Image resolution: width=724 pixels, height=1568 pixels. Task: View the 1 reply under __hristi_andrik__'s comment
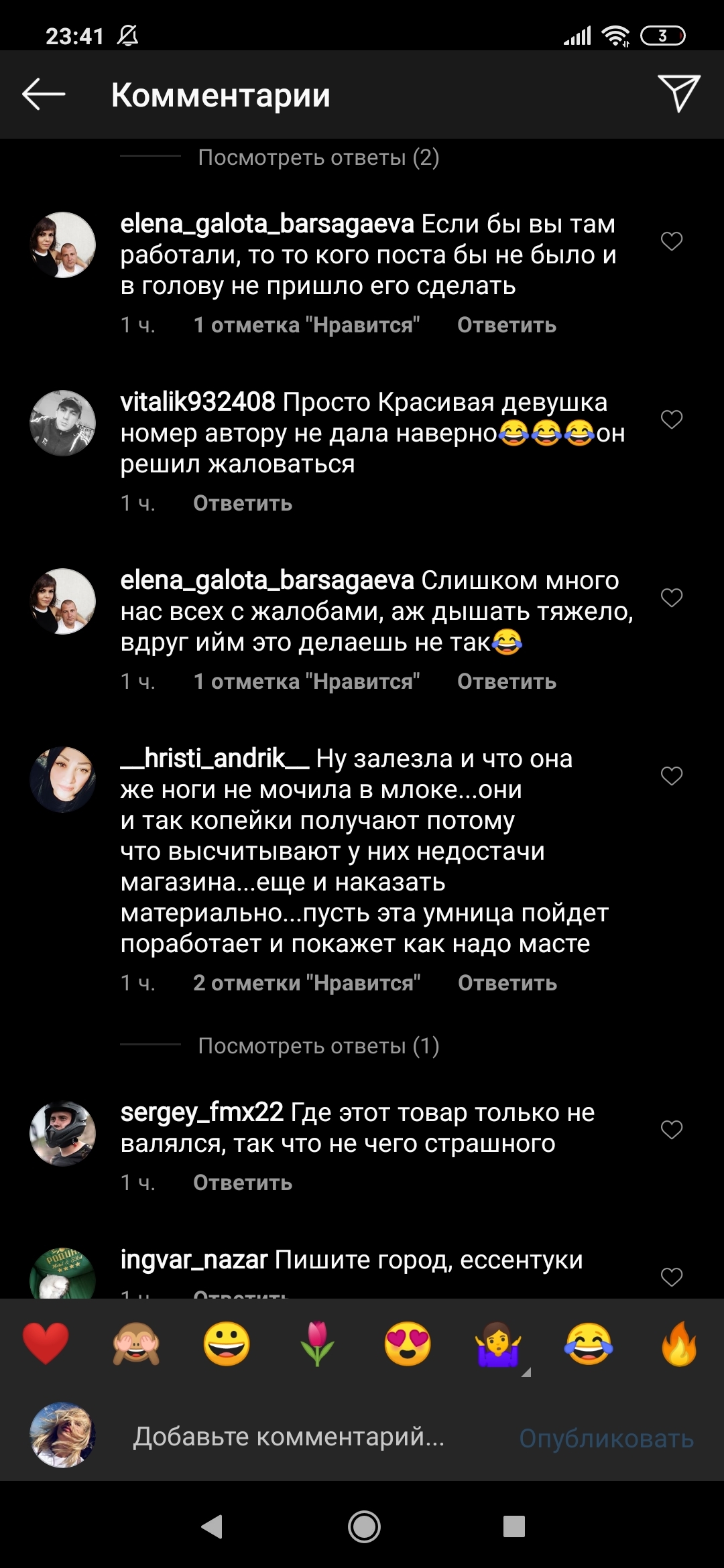[318, 1046]
